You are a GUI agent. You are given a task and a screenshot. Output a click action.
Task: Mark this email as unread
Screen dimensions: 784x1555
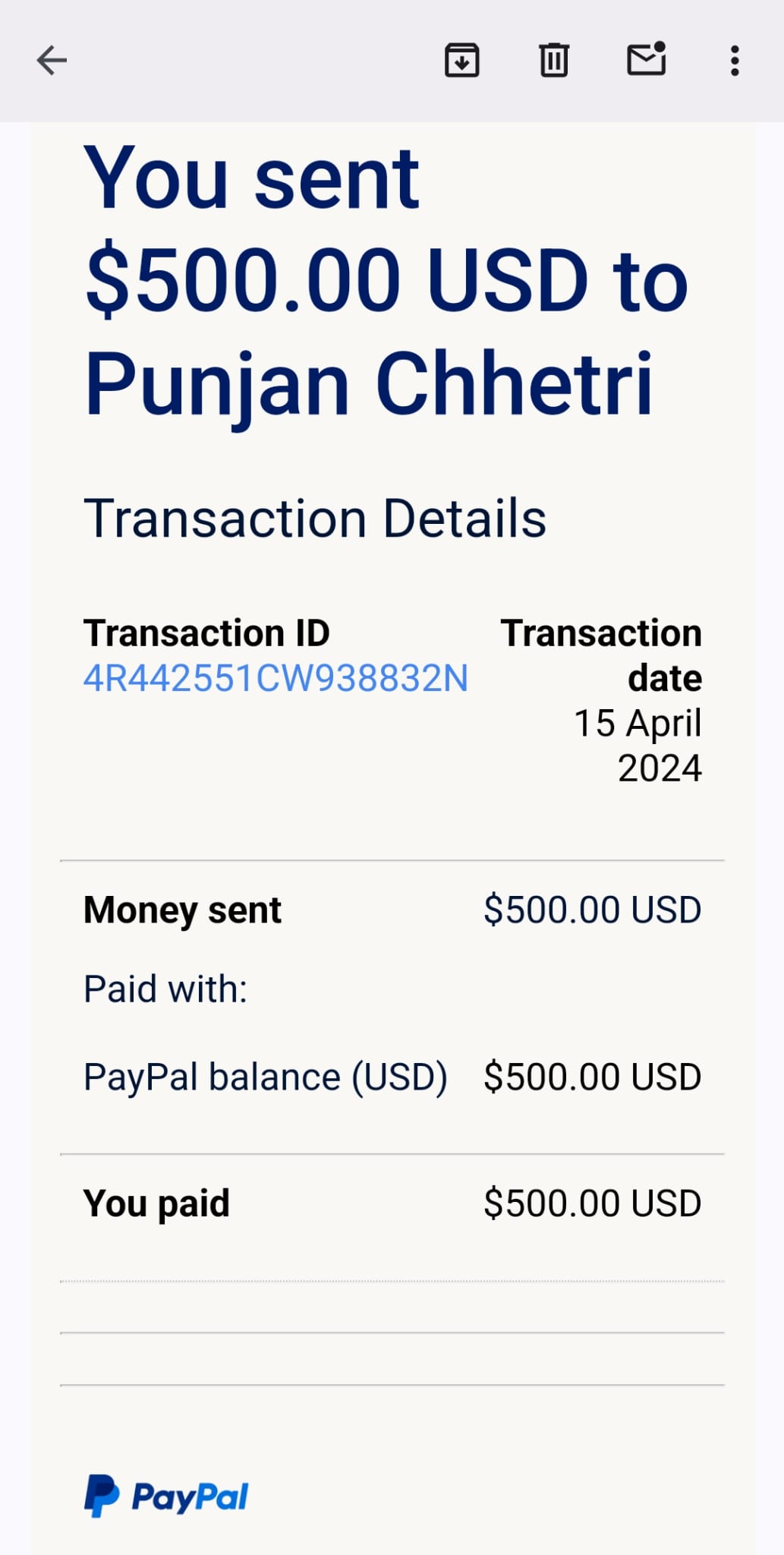coord(647,58)
